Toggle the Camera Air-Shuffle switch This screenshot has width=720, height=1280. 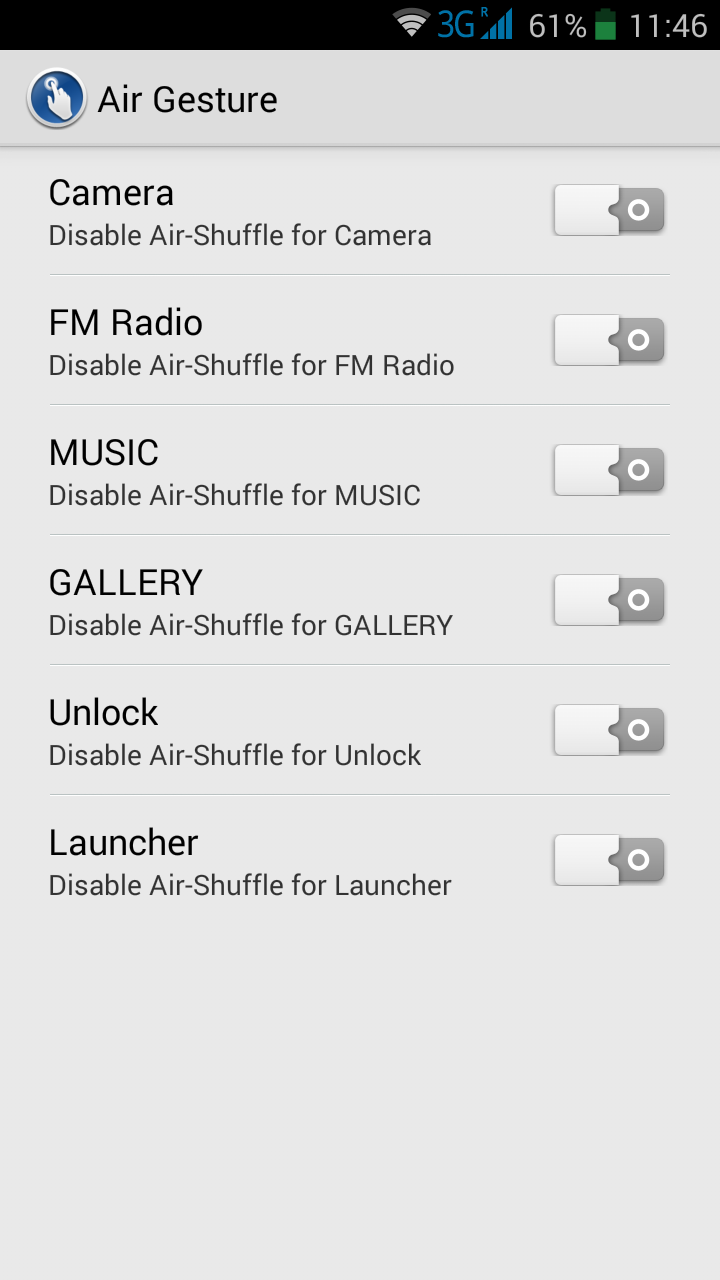pyautogui.click(x=609, y=210)
